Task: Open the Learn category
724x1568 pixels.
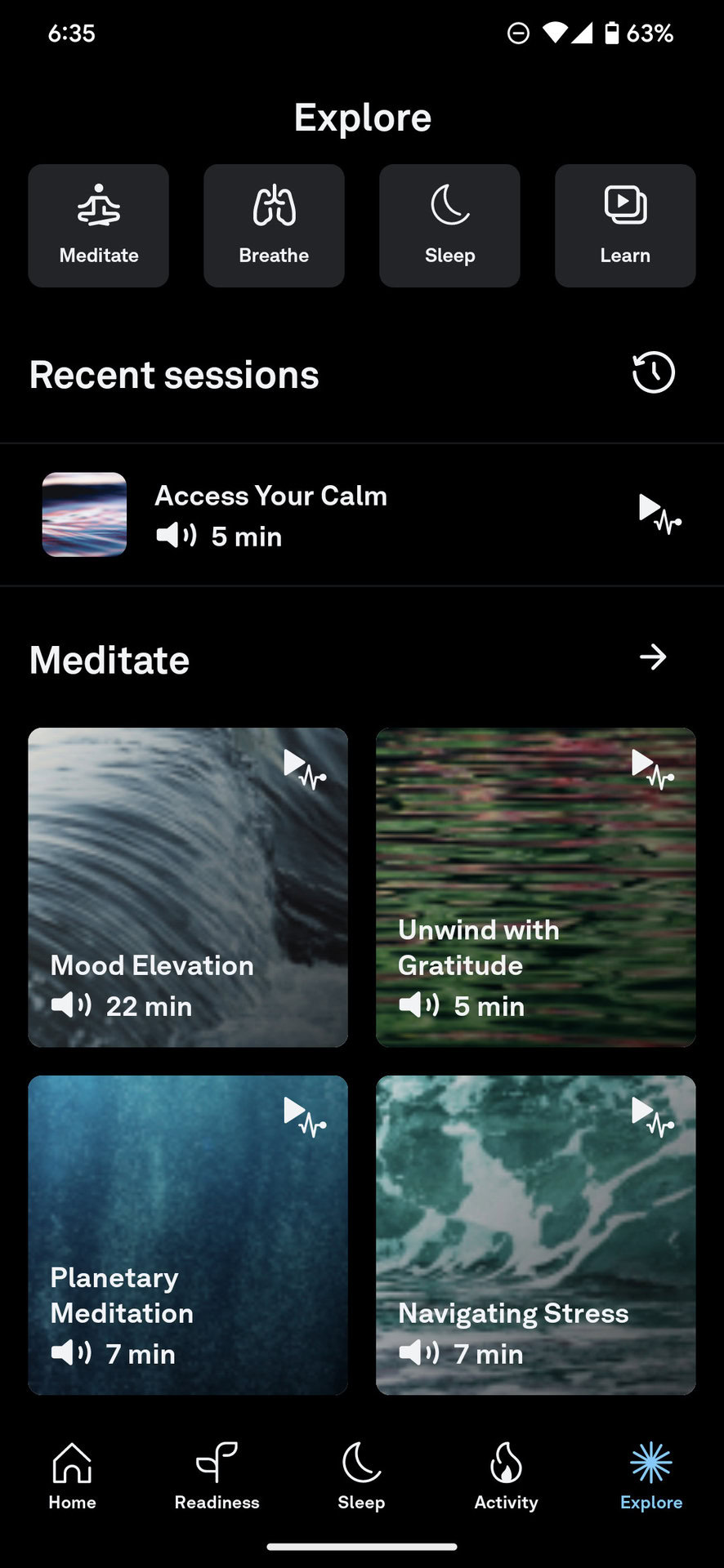Action: click(625, 225)
